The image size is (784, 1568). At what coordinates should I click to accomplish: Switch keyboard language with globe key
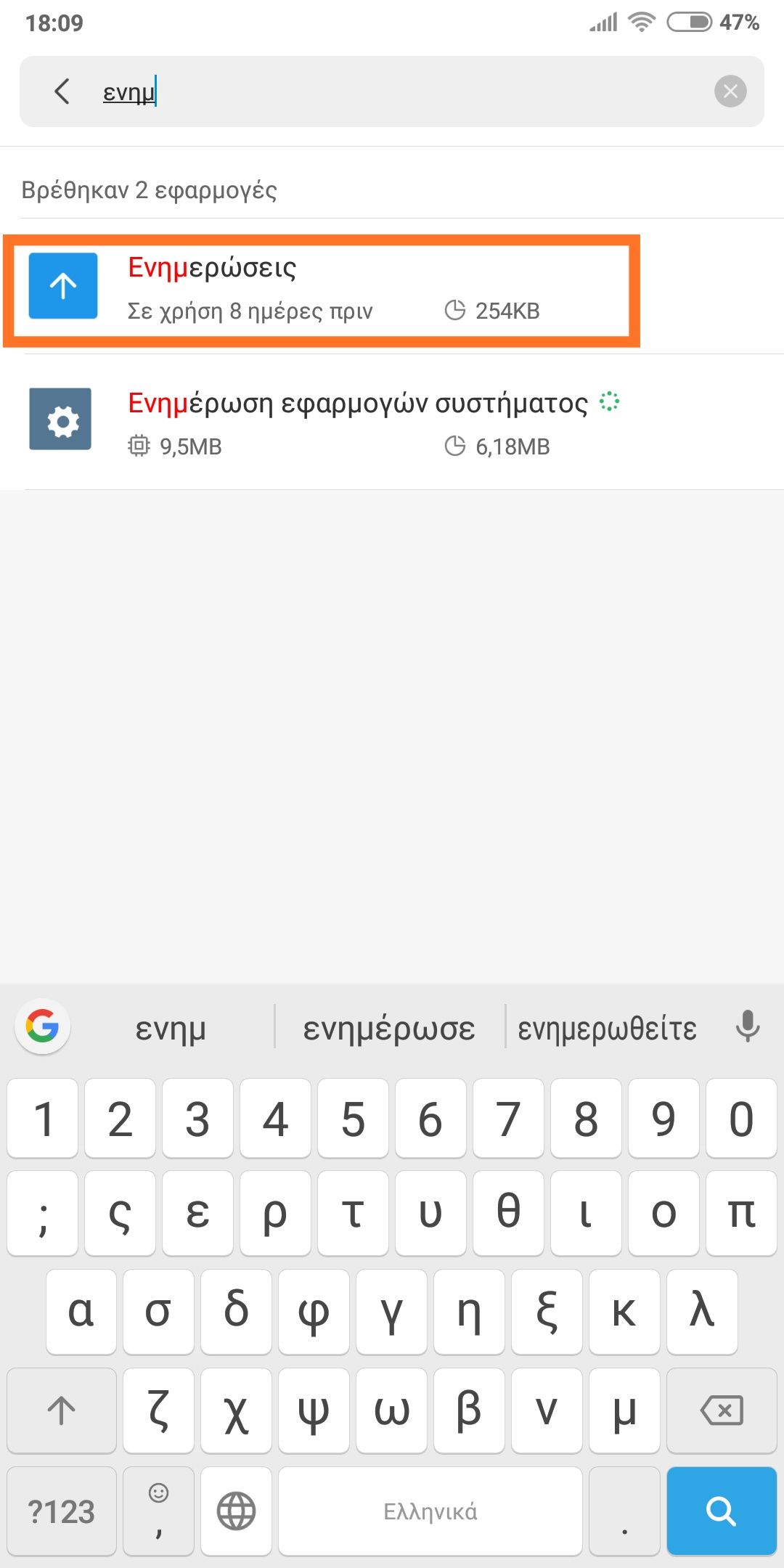(237, 1511)
